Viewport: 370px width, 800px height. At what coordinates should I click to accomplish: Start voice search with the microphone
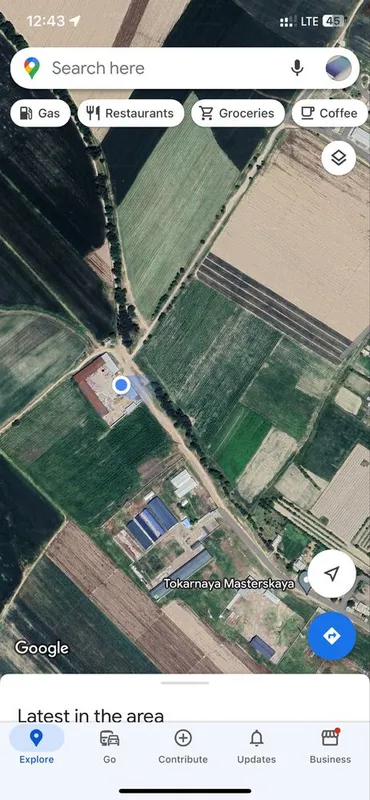(297, 68)
